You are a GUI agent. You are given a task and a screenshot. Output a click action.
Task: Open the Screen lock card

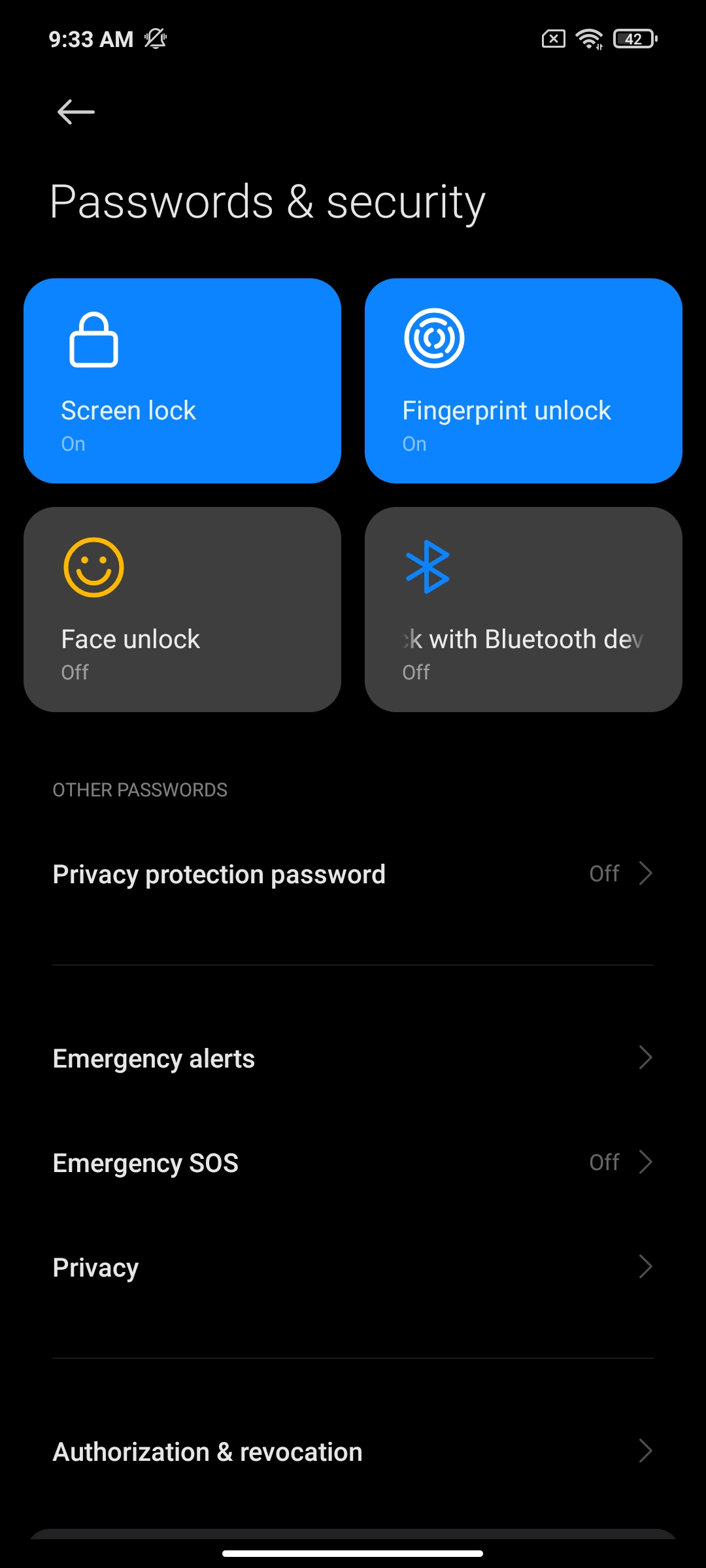(x=182, y=381)
